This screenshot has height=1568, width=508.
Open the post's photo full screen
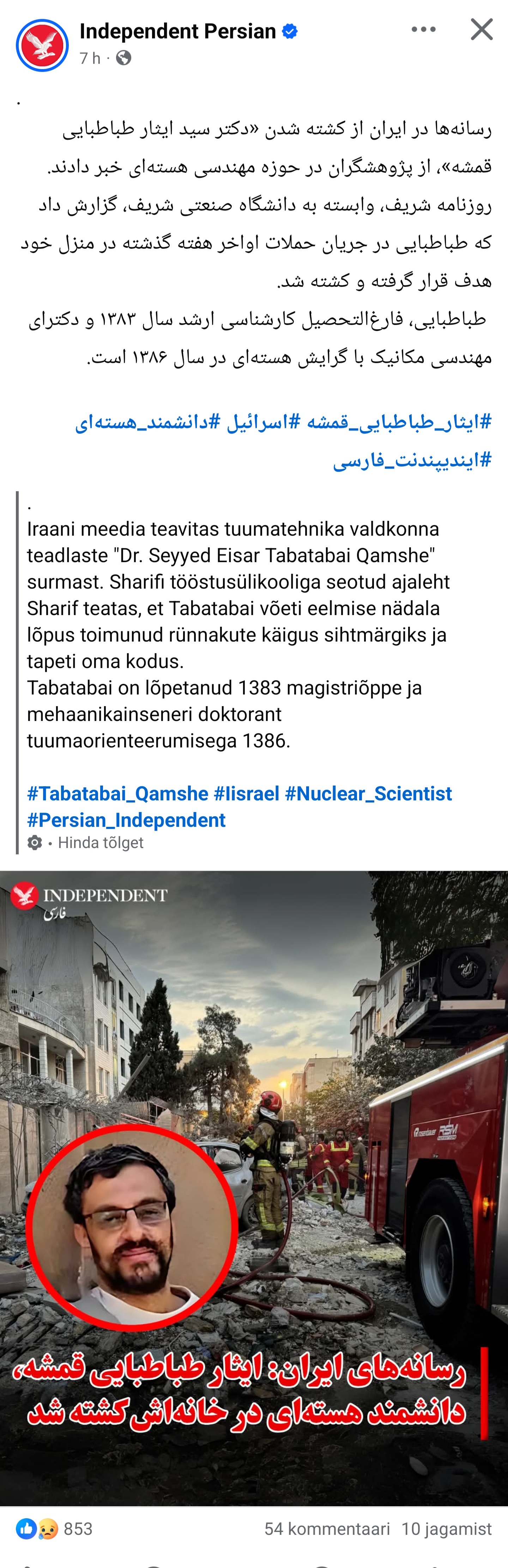[x=254, y=1187]
